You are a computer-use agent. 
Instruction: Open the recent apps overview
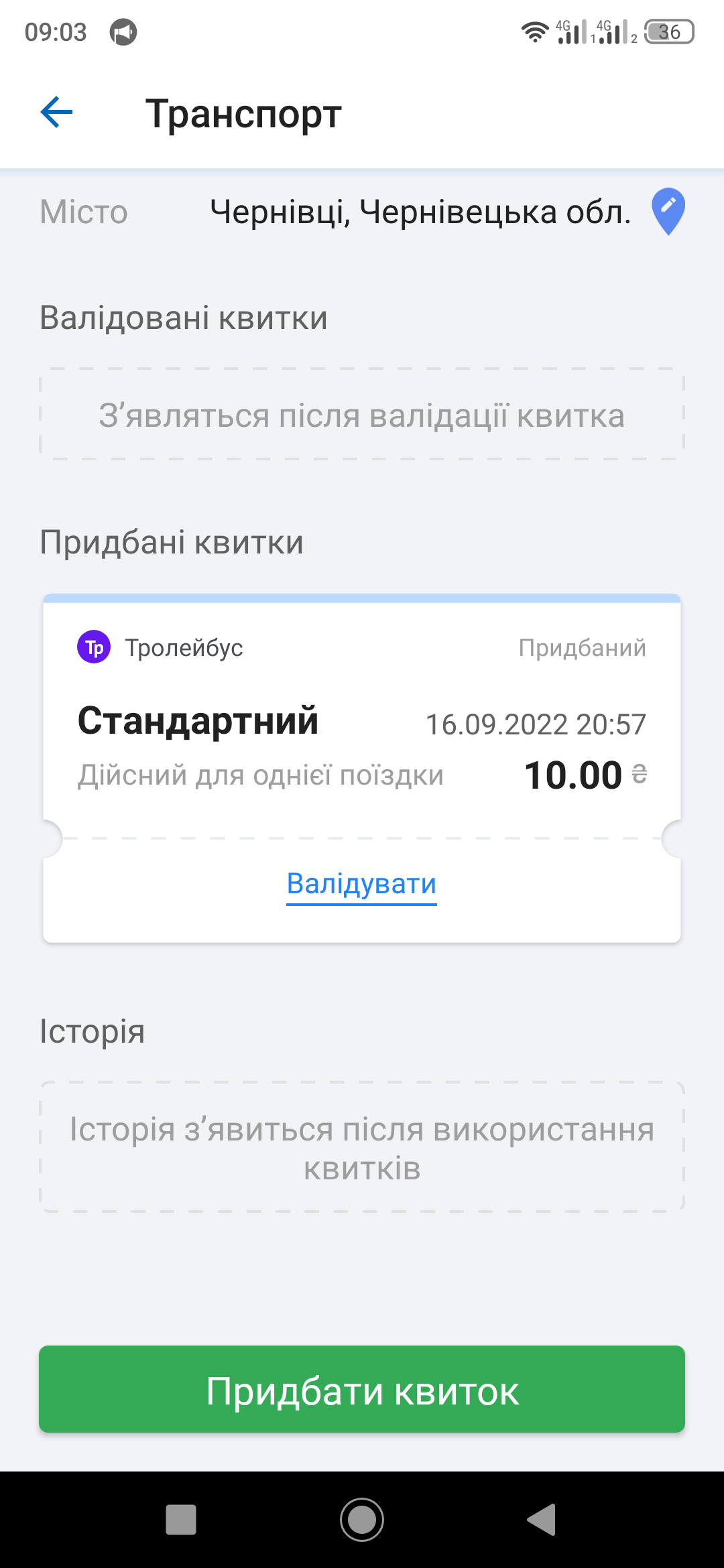[181, 1519]
